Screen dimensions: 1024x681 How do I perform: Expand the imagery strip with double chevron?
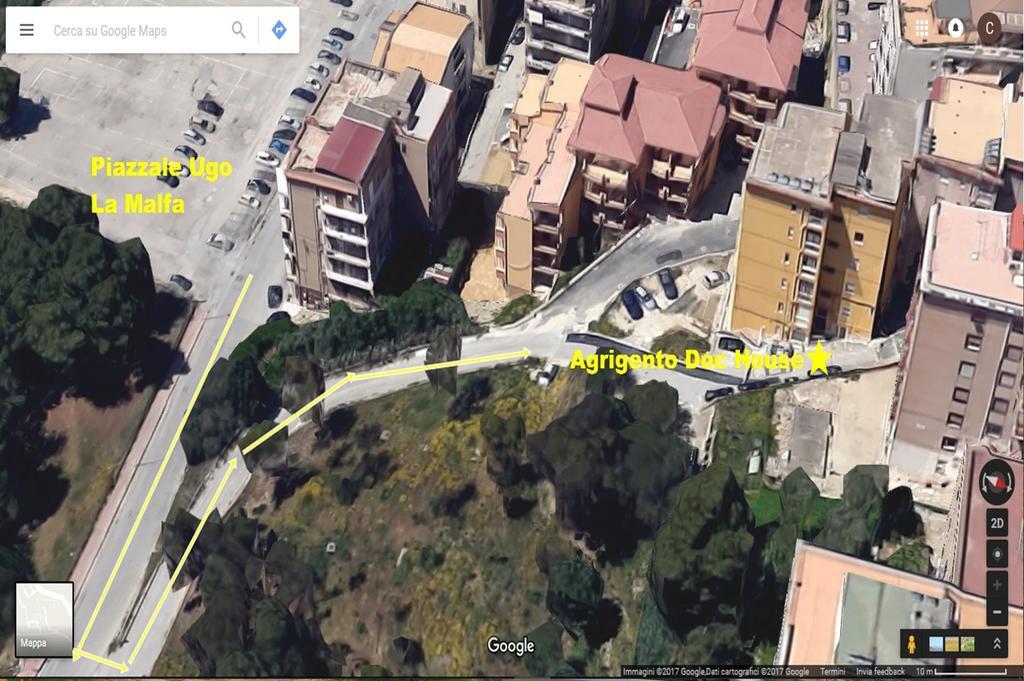coord(996,643)
